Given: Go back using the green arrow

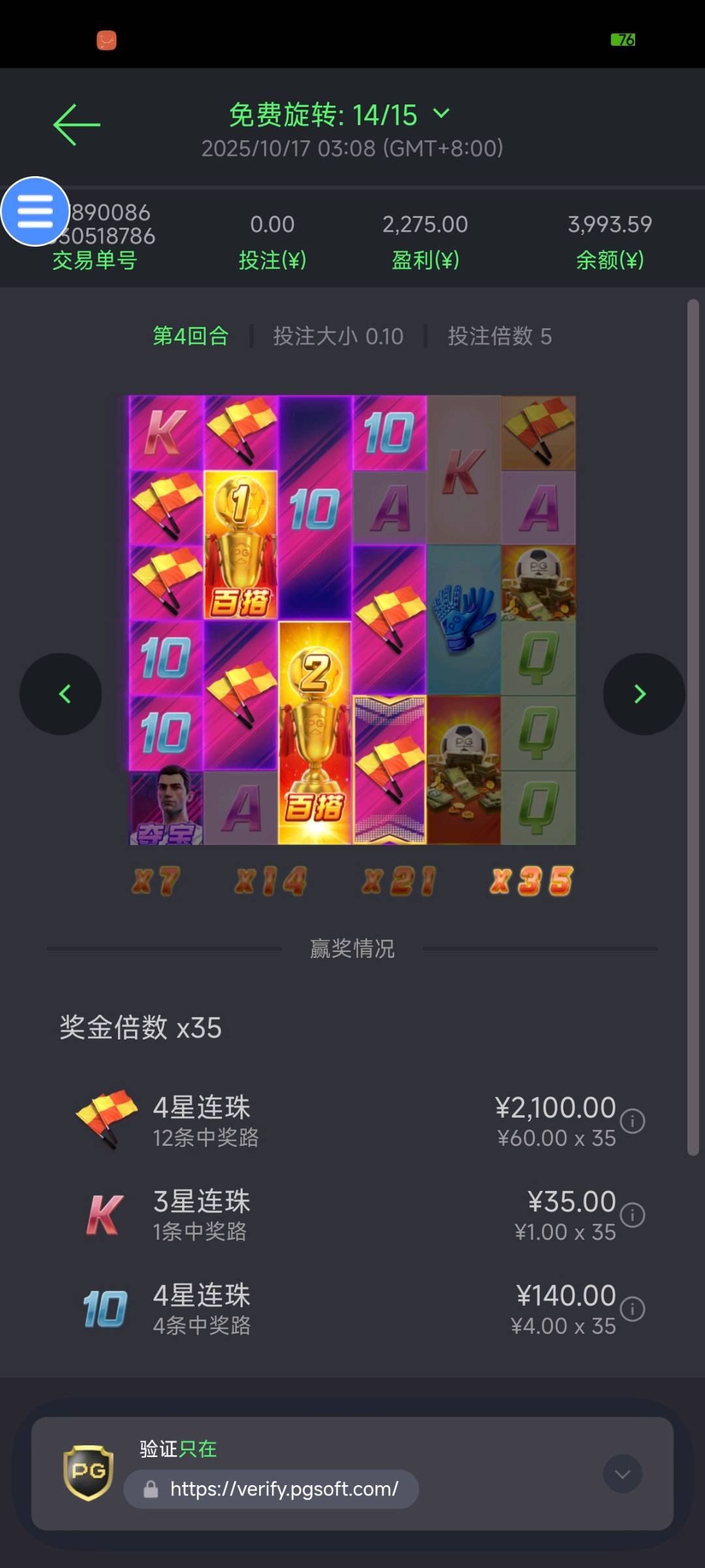Looking at the screenshot, I should (x=76, y=124).
